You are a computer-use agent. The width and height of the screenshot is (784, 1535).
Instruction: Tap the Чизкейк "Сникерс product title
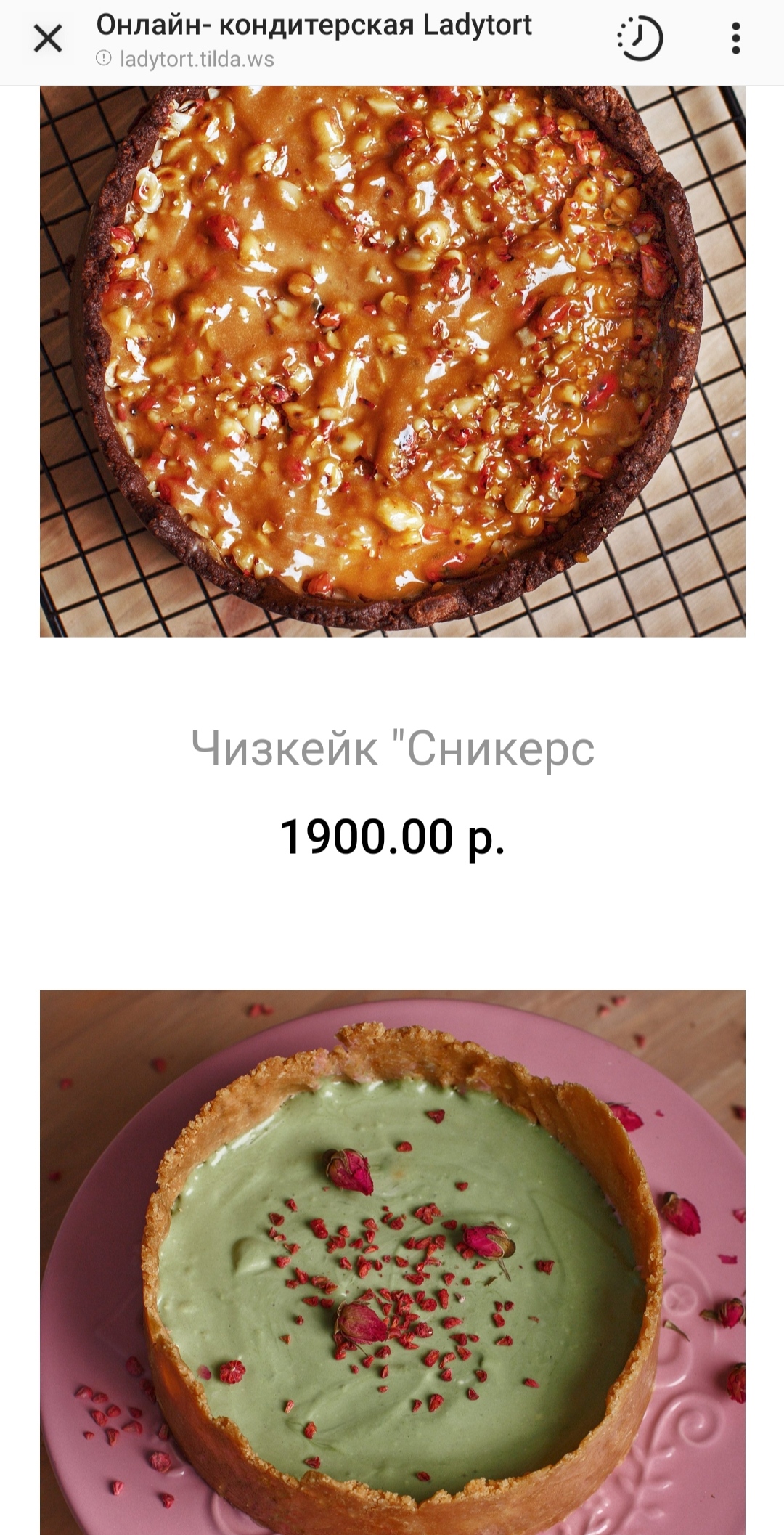(x=392, y=748)
